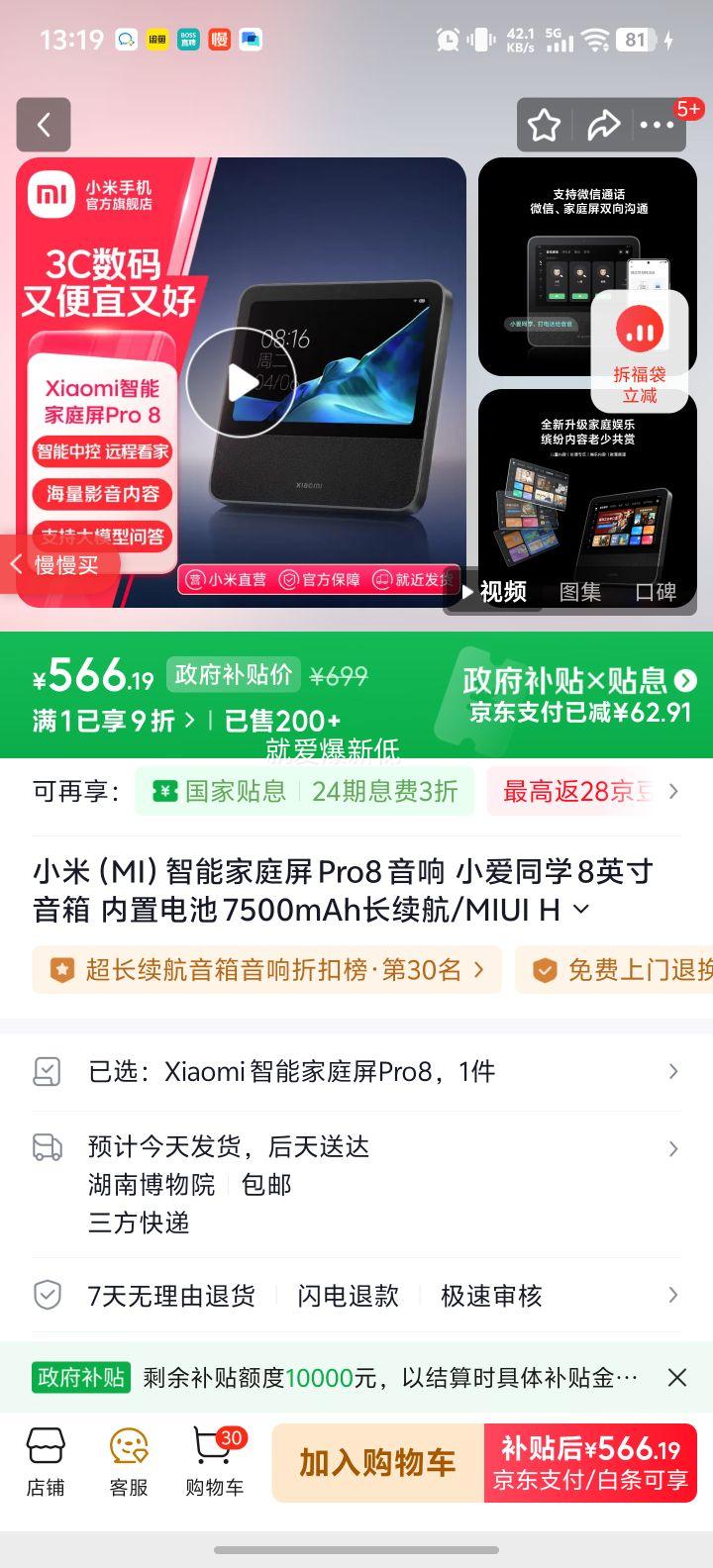Tap the share icon
This screenshot has height=1568, width=713.
(x=604, y=125)
